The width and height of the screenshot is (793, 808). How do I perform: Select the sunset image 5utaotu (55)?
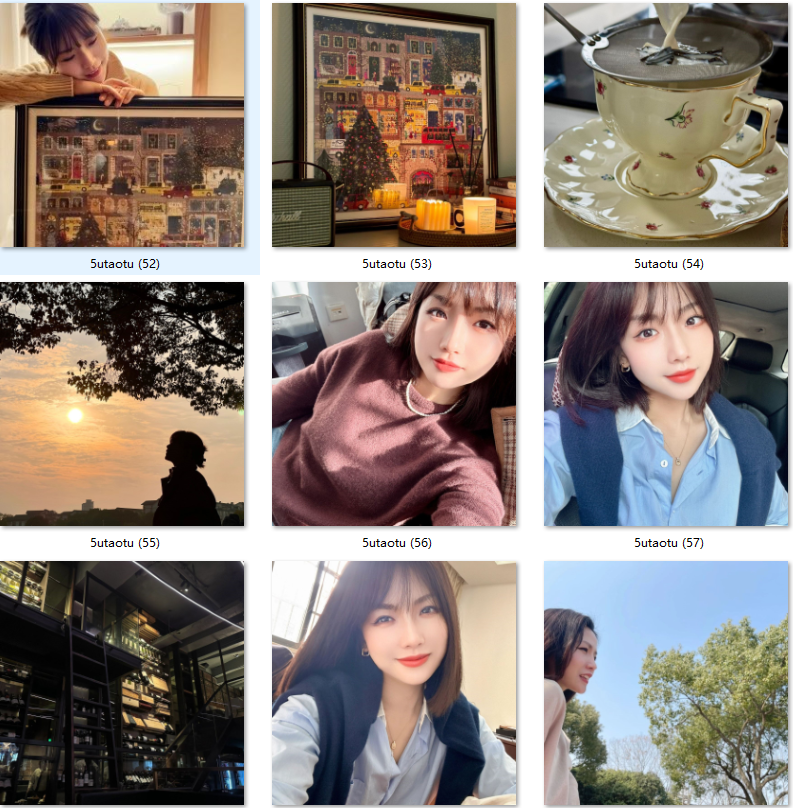pos(122,403)
